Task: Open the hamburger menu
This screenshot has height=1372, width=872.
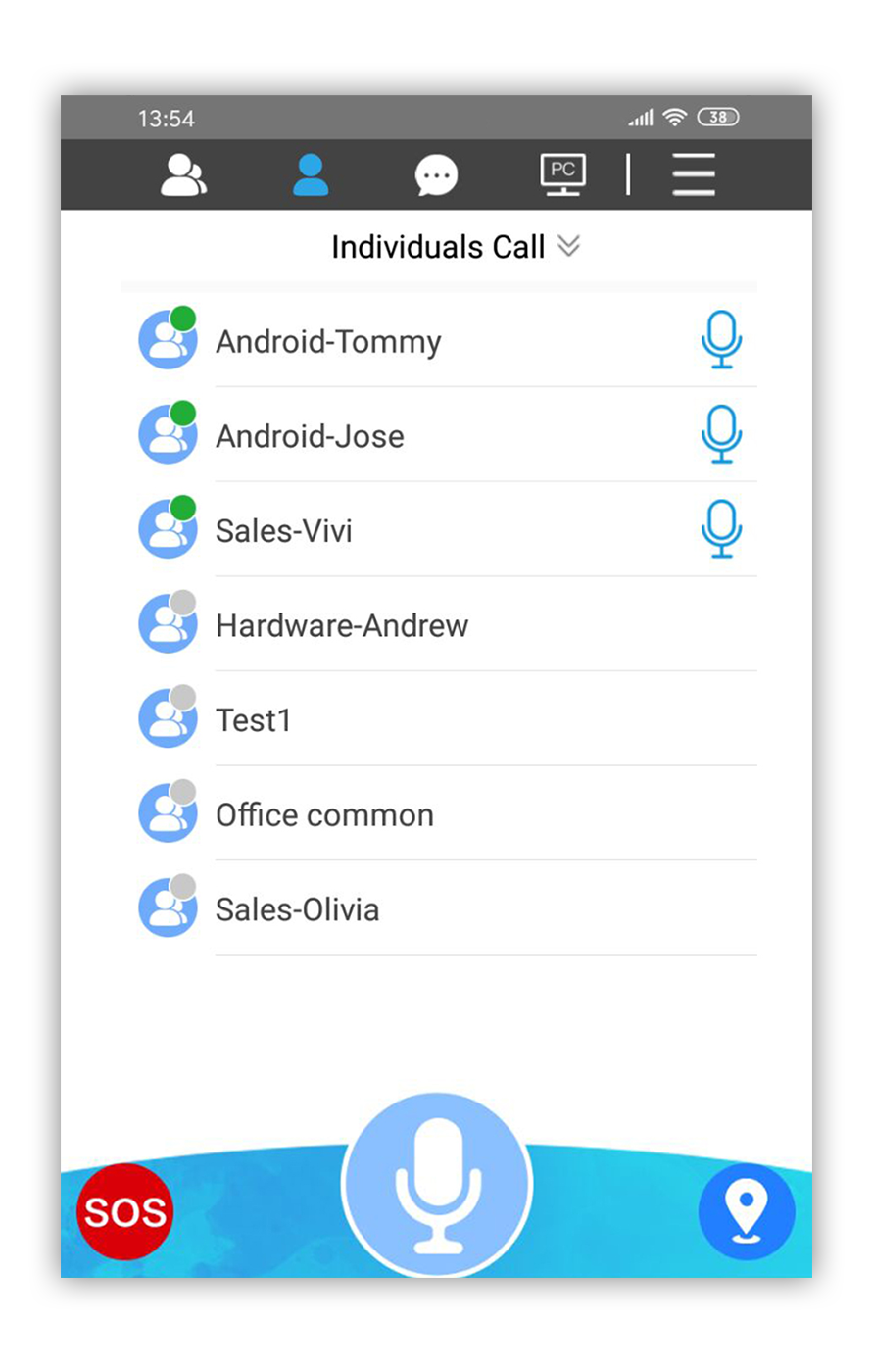Action: coord(694,175)
